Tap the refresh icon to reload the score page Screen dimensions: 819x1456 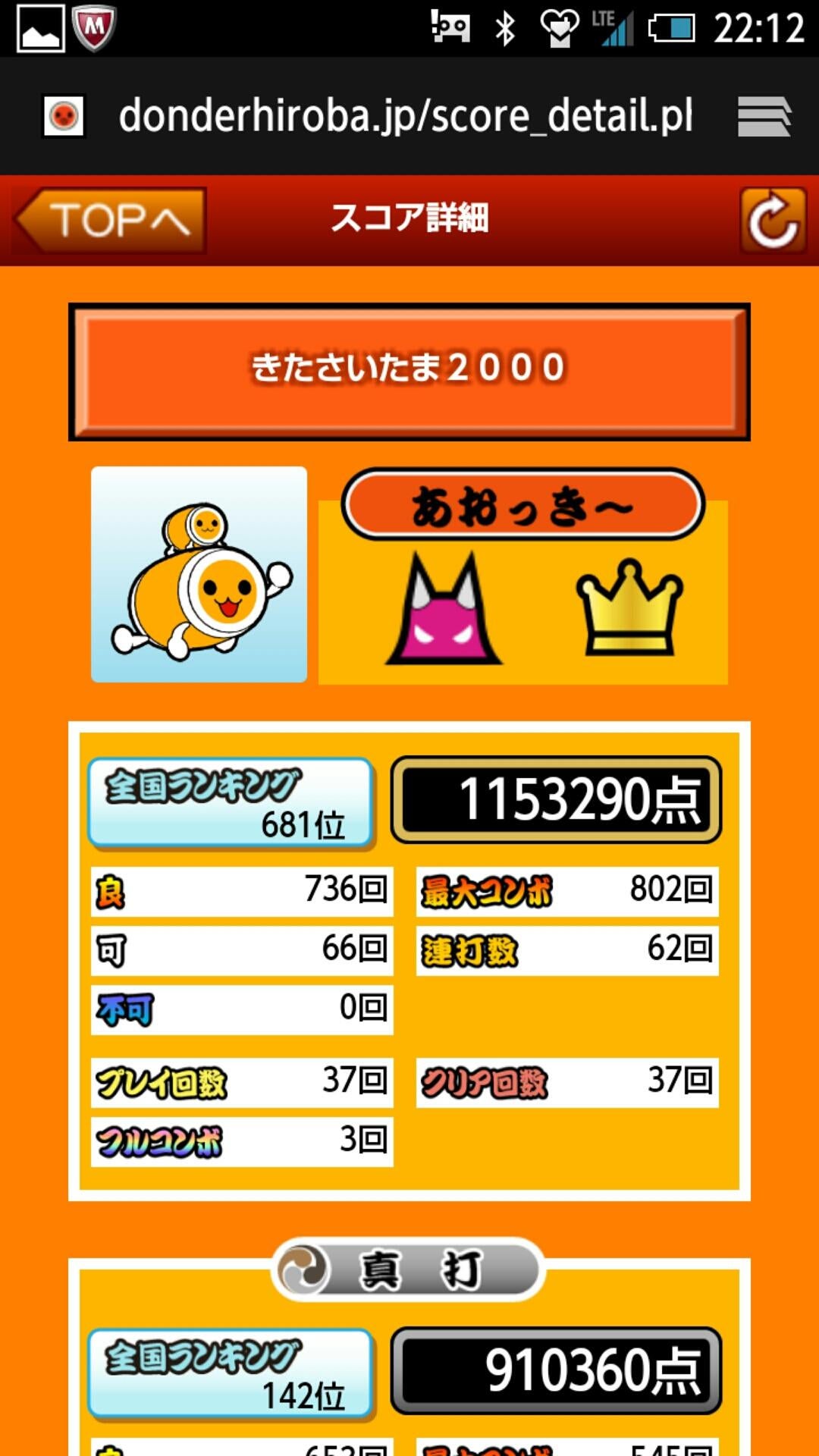pos(773,221)
